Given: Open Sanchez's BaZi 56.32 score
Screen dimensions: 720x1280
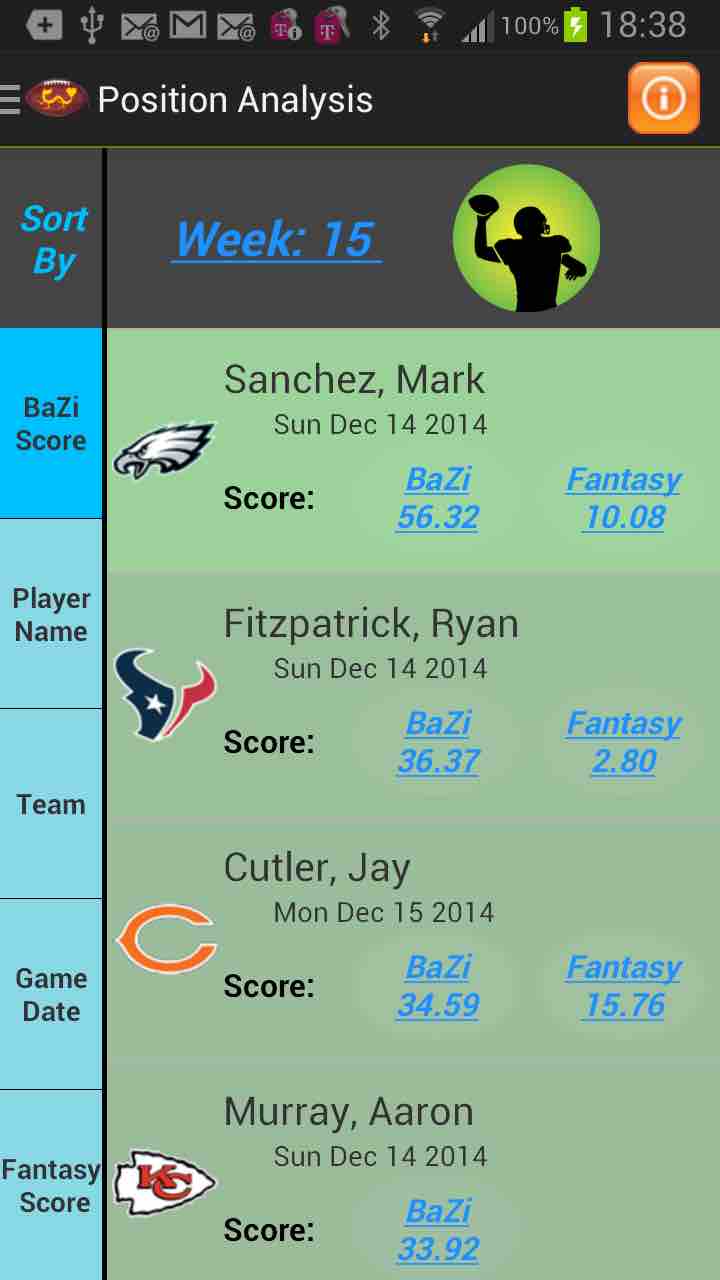Looking at the screenshot, I should coord(438,498).
